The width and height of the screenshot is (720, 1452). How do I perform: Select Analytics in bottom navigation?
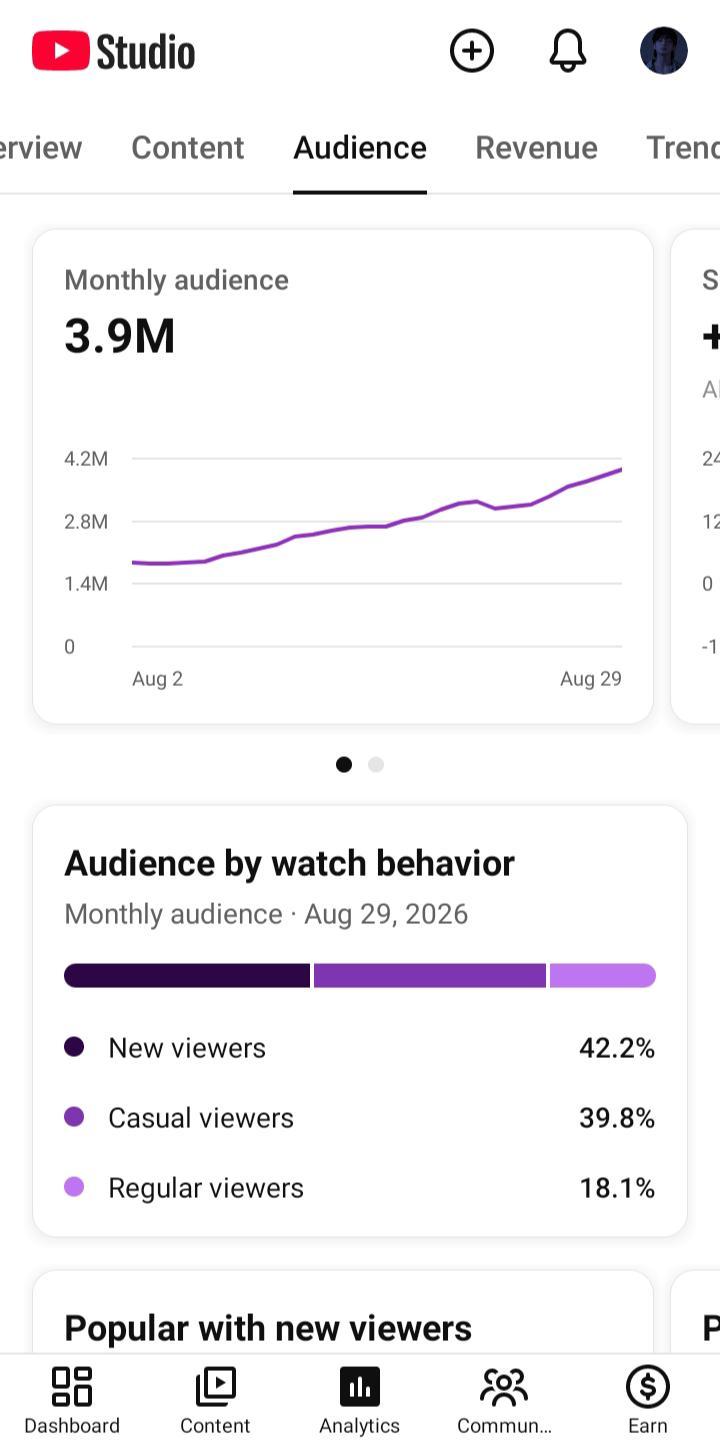(x=360, y=1402)
